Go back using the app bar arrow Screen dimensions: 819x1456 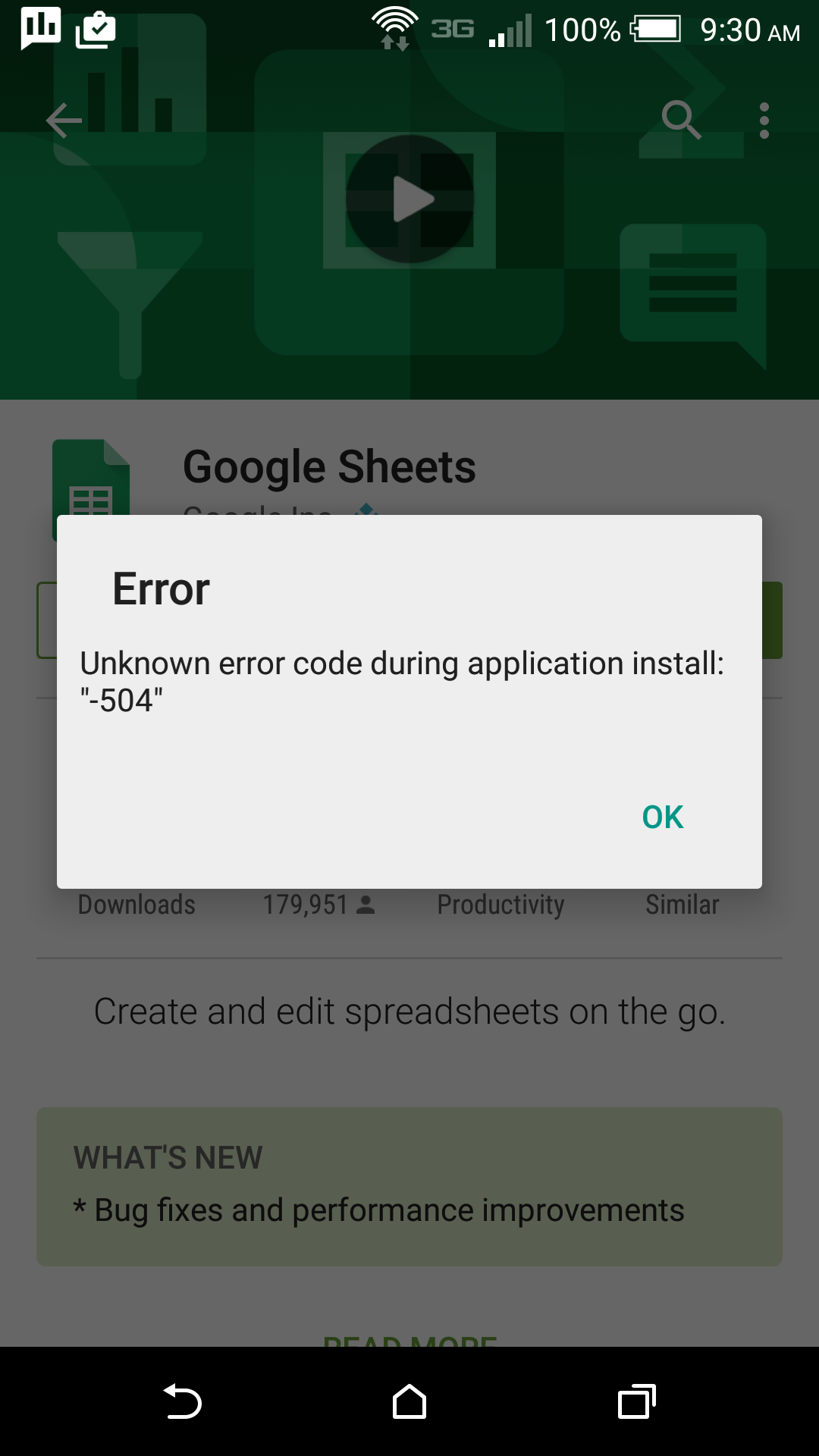[64, 121]
